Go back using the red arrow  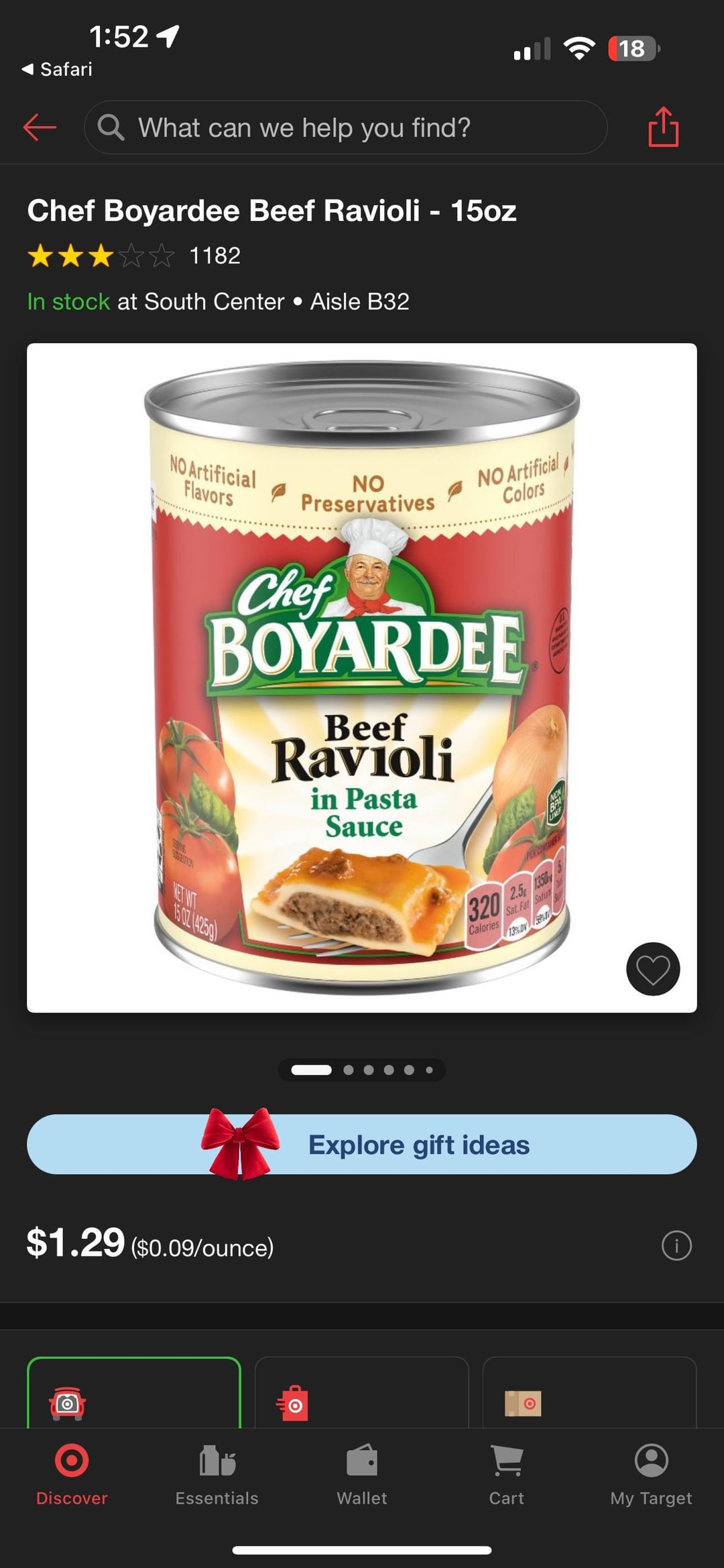(40, 127)
